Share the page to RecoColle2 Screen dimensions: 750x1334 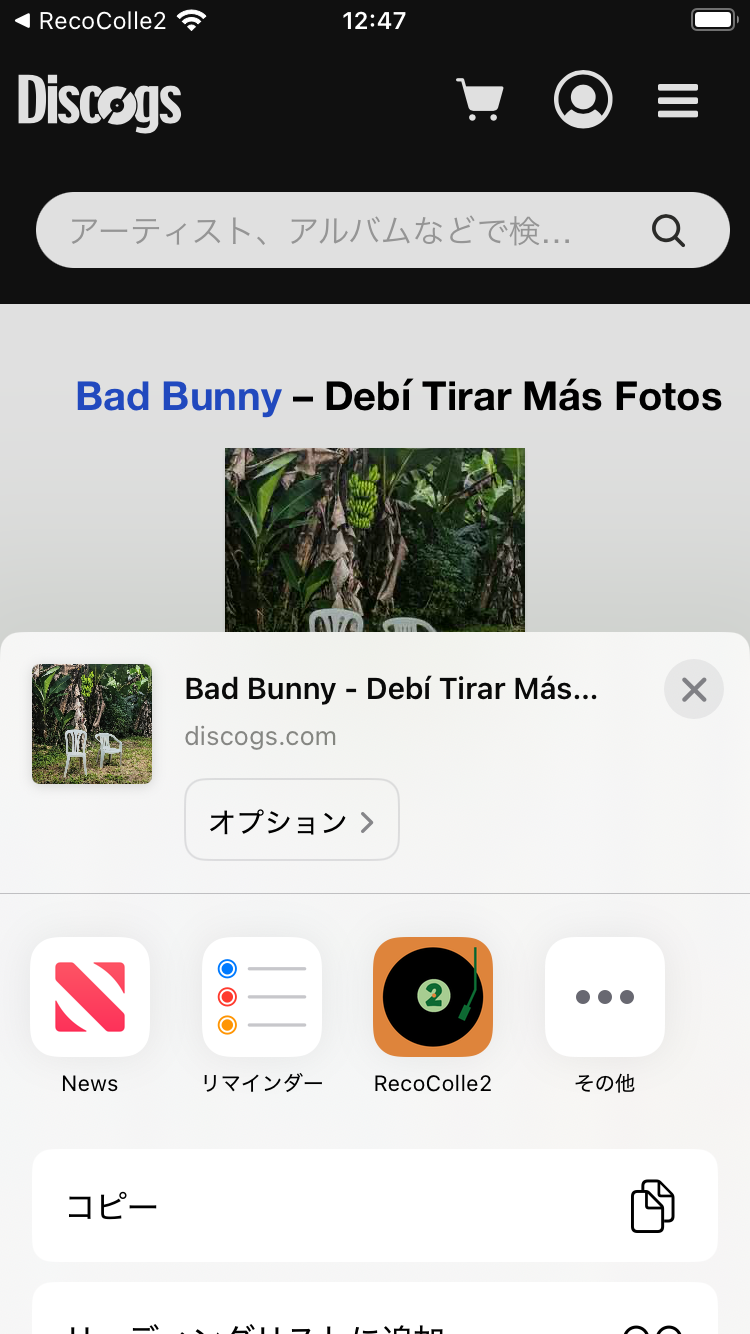click(433, 997)
